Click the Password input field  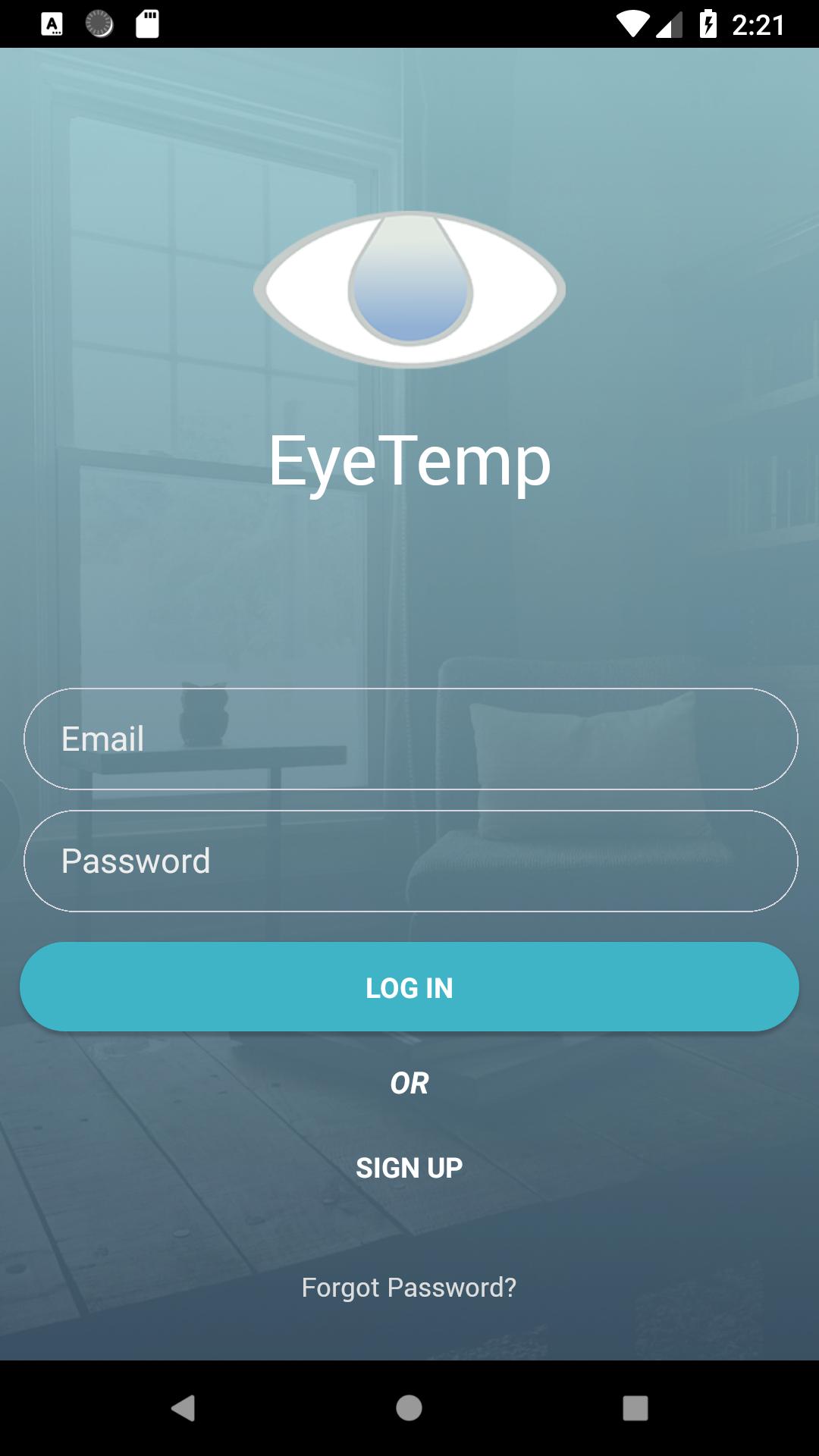pos(409,860)
